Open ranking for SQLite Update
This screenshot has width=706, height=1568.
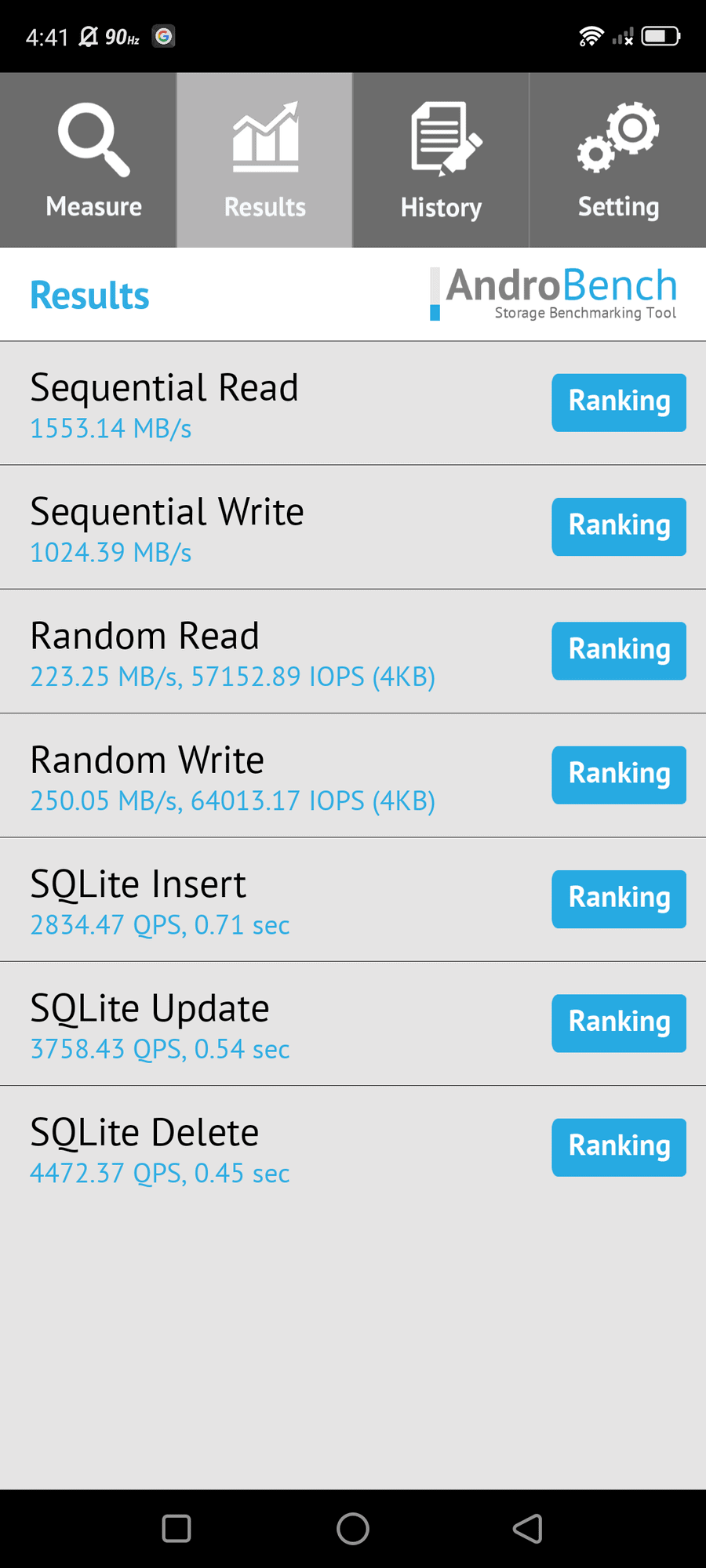click(x=619, y=1023)
